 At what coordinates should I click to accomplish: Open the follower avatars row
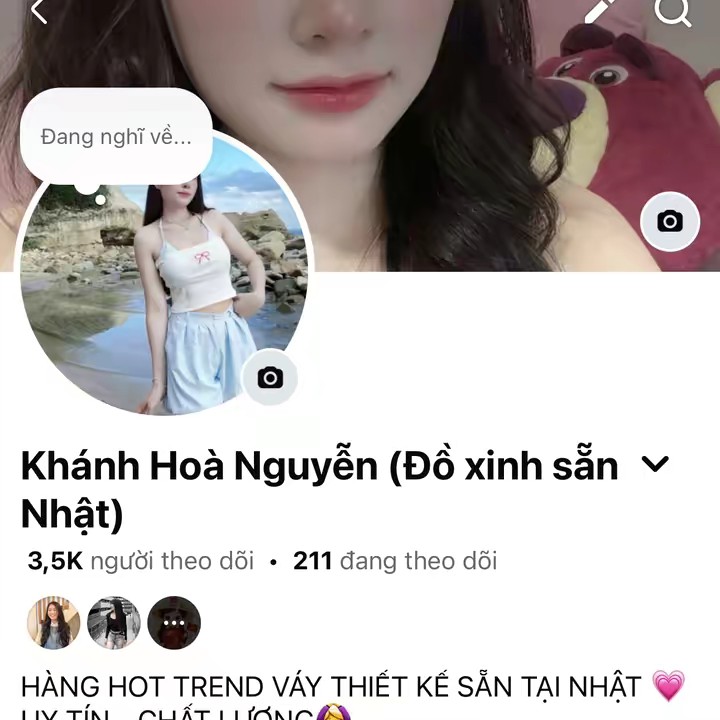pos(113,623)
